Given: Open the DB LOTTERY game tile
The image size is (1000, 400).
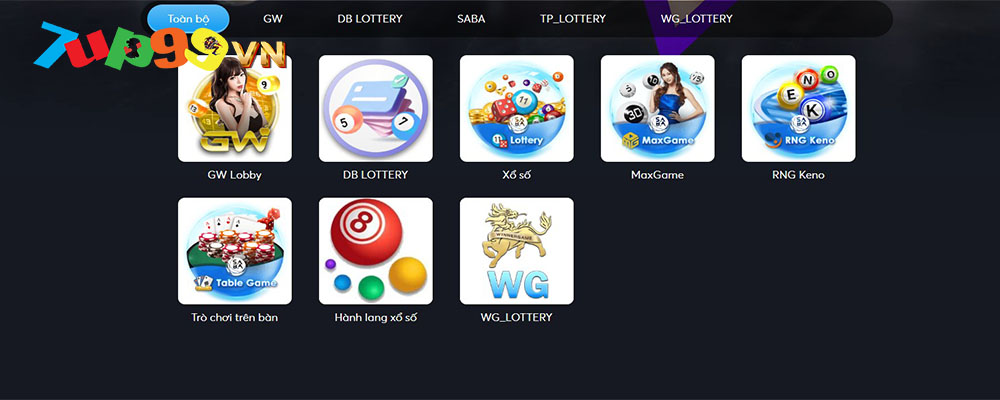Looking at the screenshot, I should 376,108.
